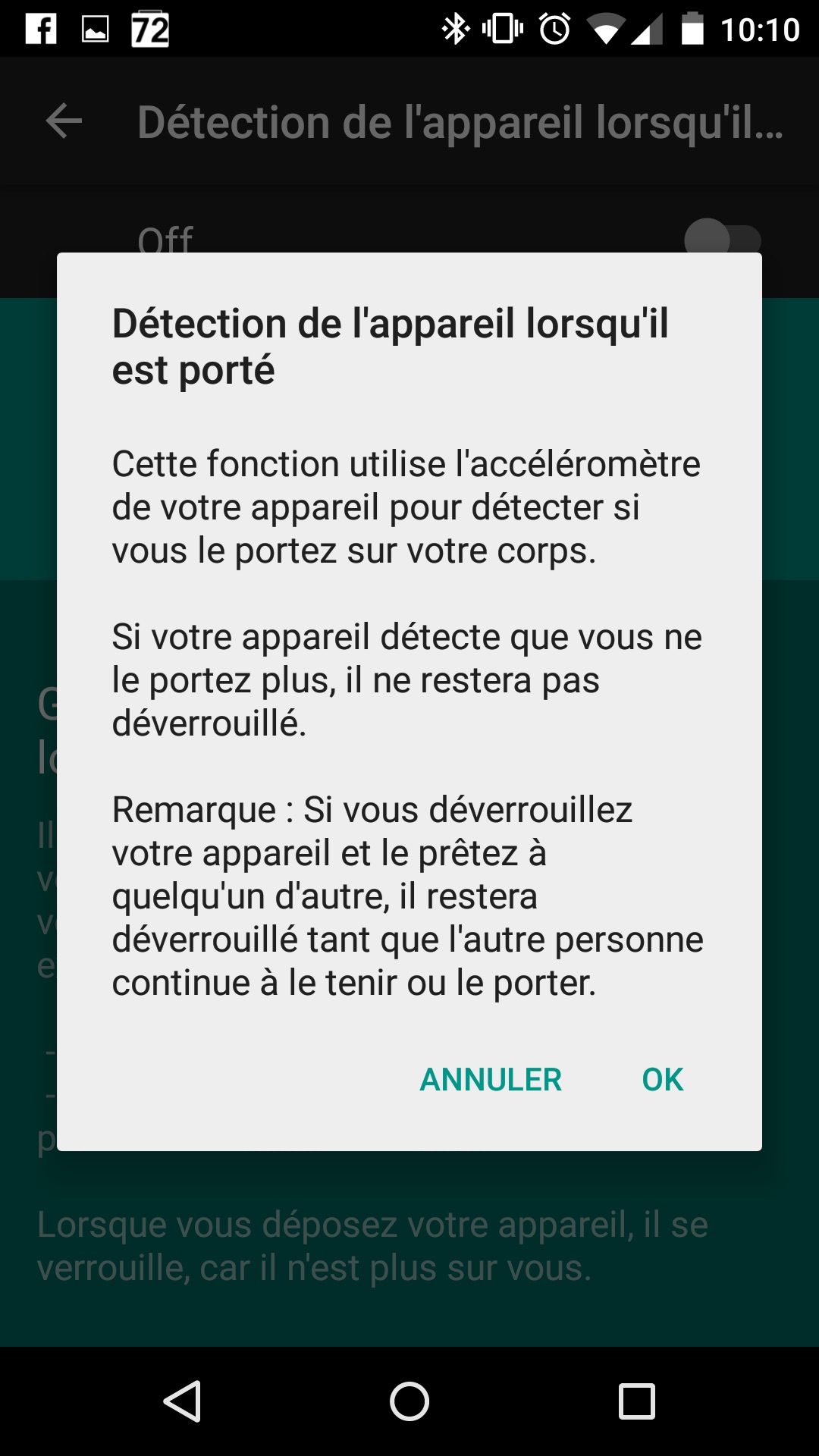Tap ANNULER to cancel the dialog

pyautogui.click(x=491, y=1079)
